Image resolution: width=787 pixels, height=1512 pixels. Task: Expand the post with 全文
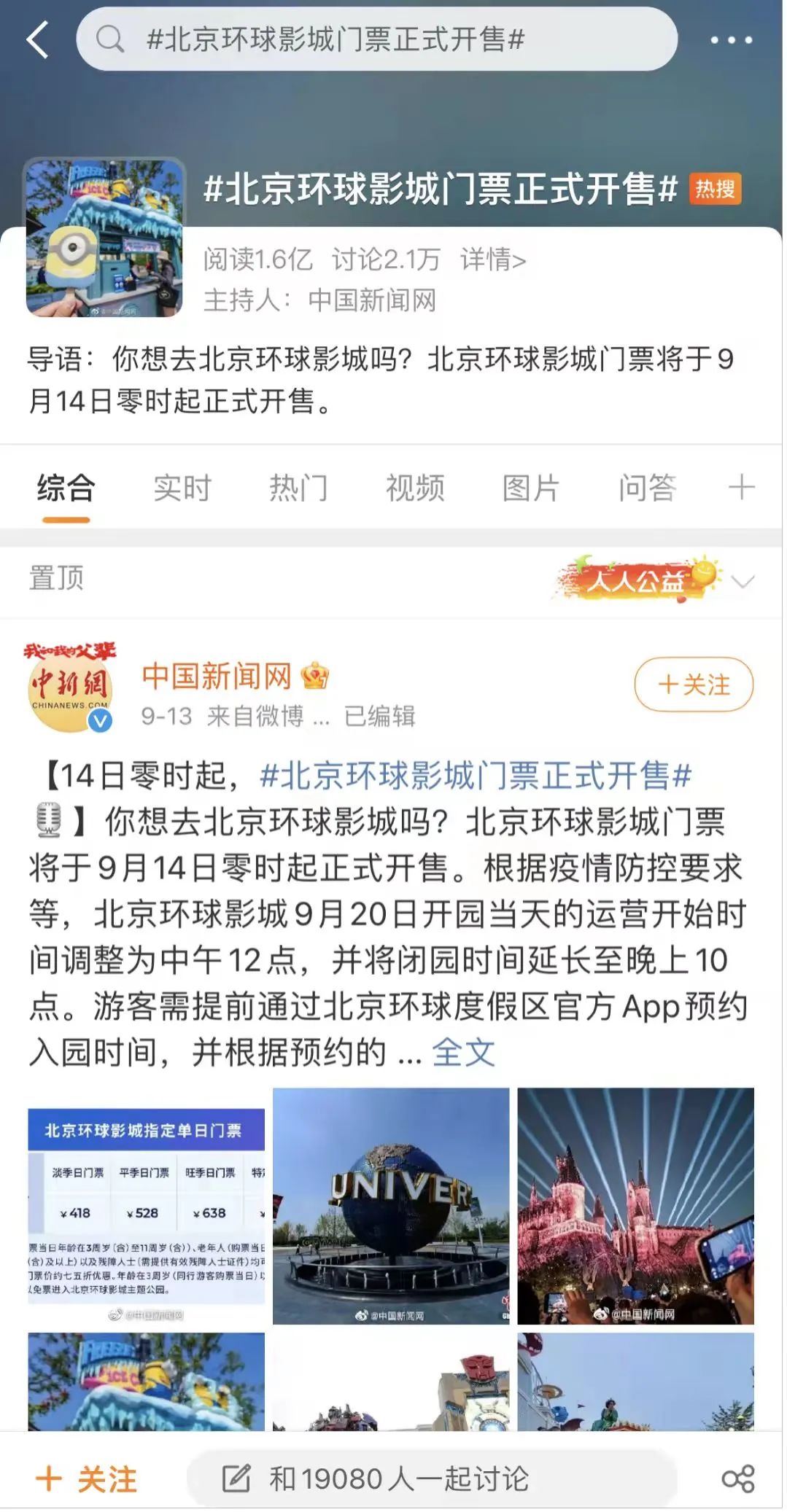(x=464, y=1052)
